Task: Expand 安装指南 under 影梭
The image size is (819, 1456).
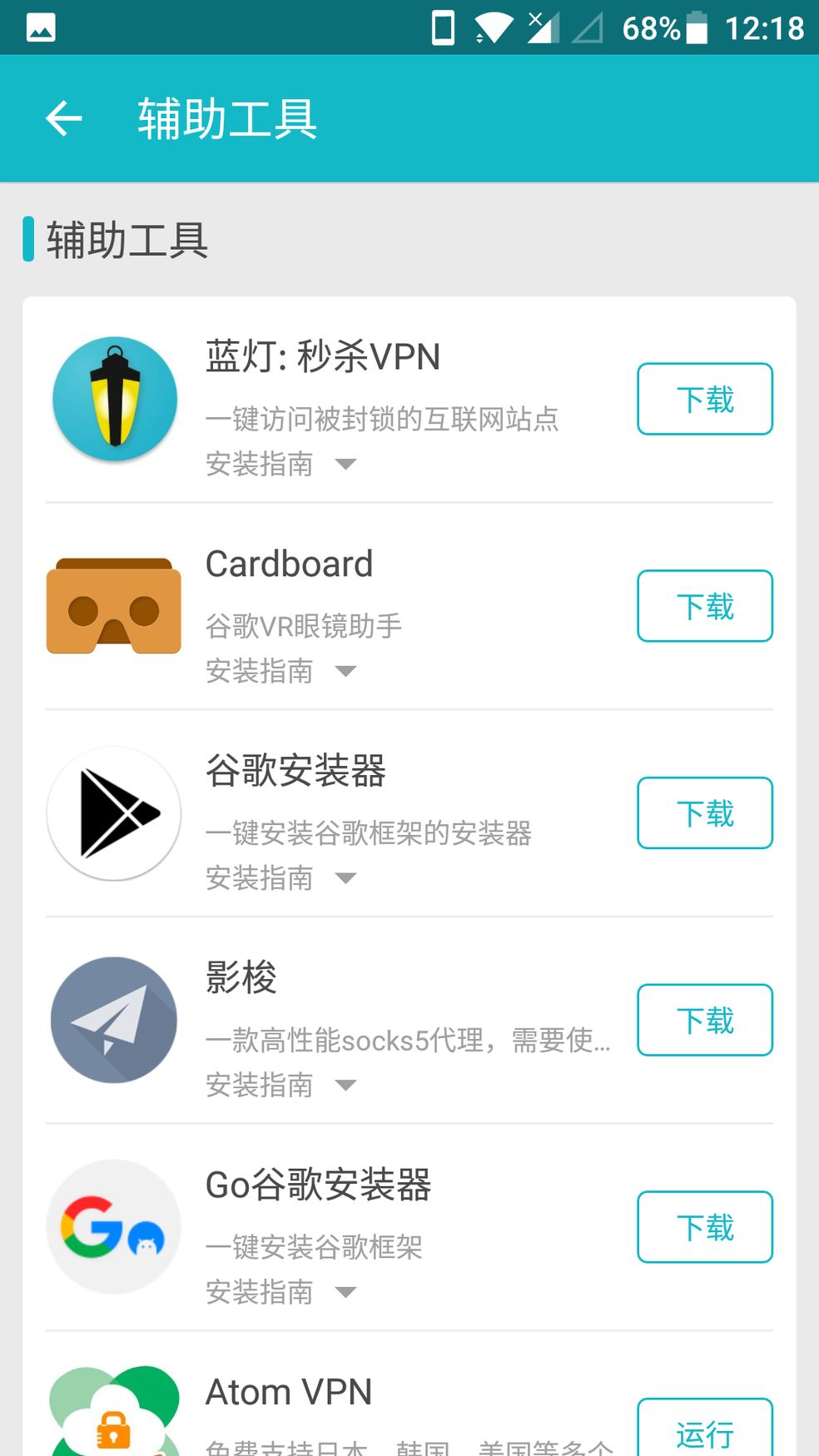Action: [x=280, y=1086]
